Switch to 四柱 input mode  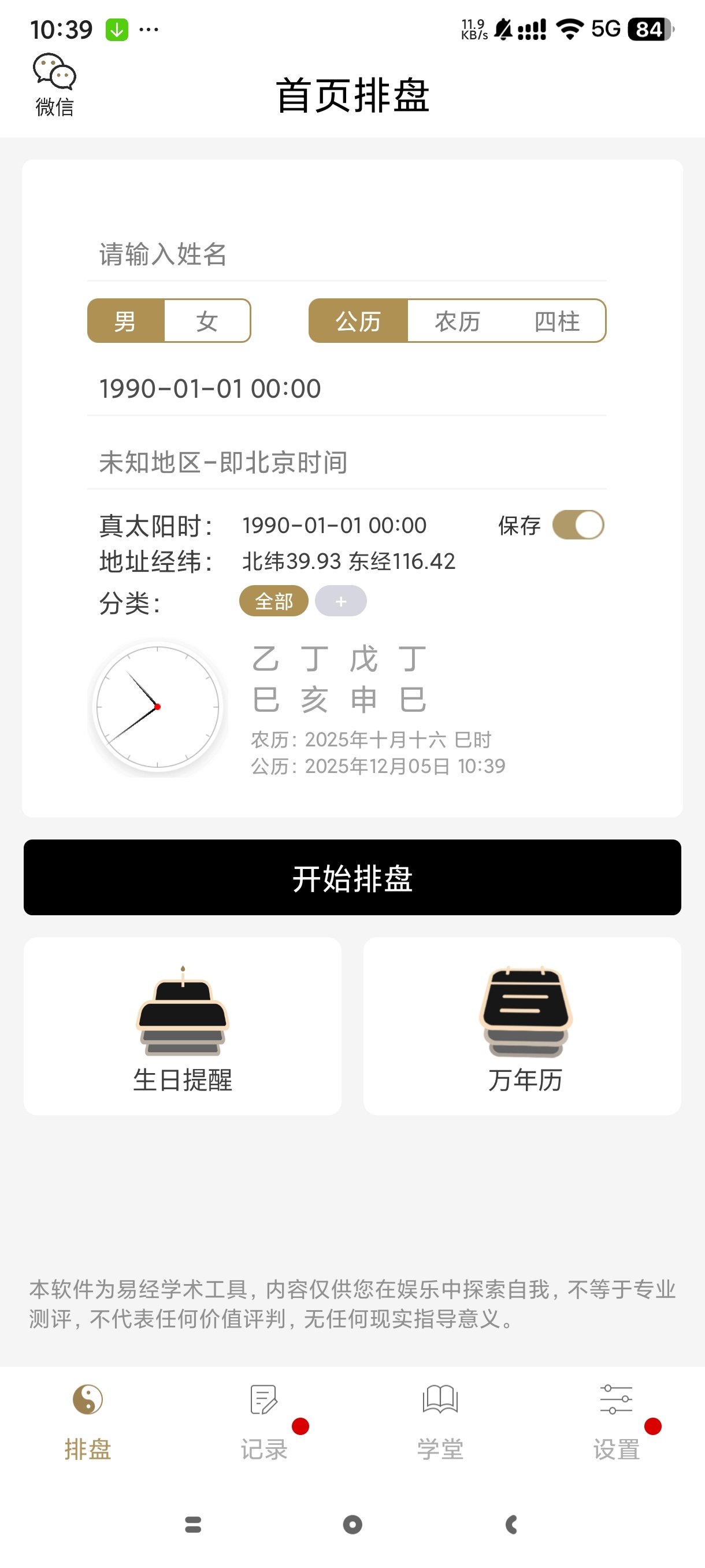tap(556, 321)
